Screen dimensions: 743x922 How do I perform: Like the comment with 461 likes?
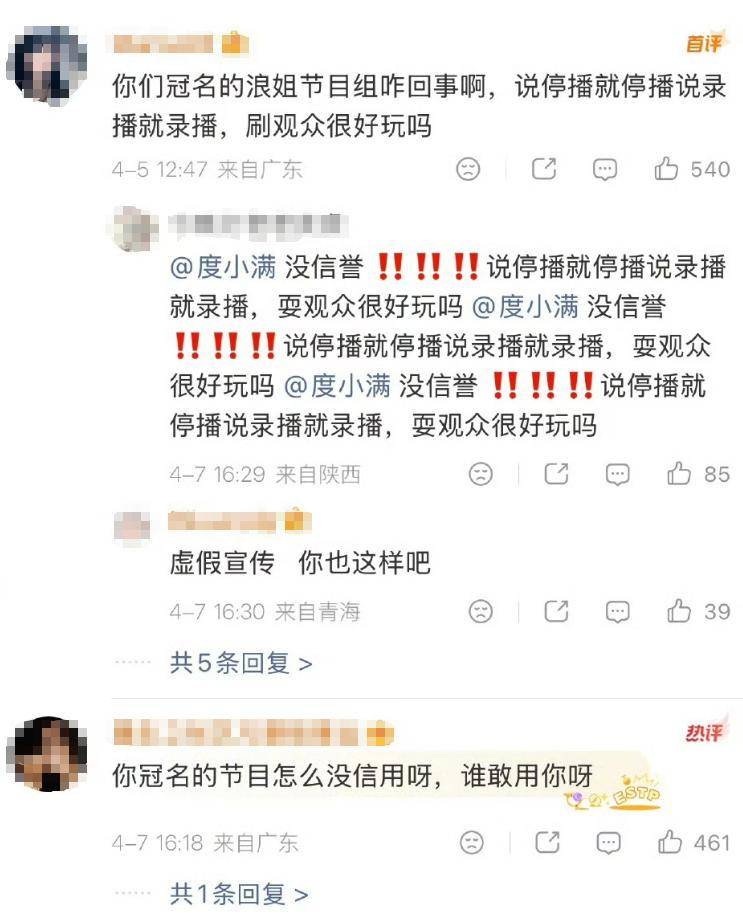pos(670,842)
